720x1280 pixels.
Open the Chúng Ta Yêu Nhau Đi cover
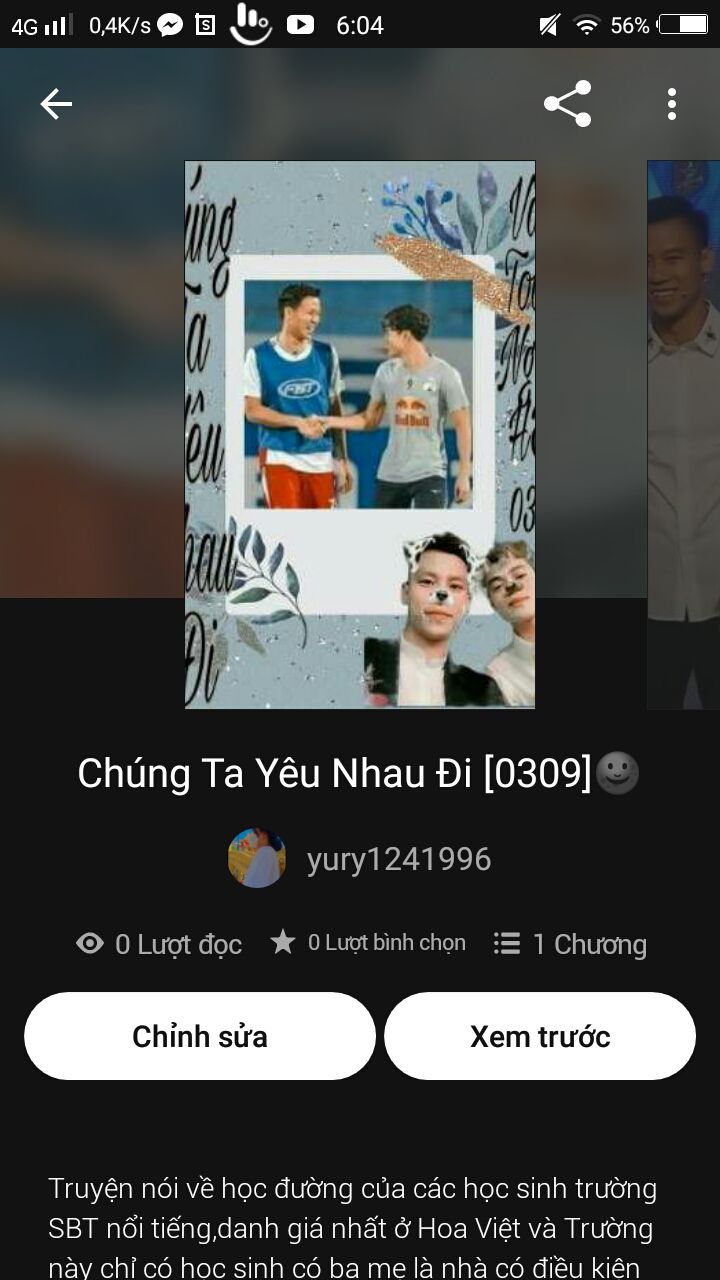pos(360,435)
